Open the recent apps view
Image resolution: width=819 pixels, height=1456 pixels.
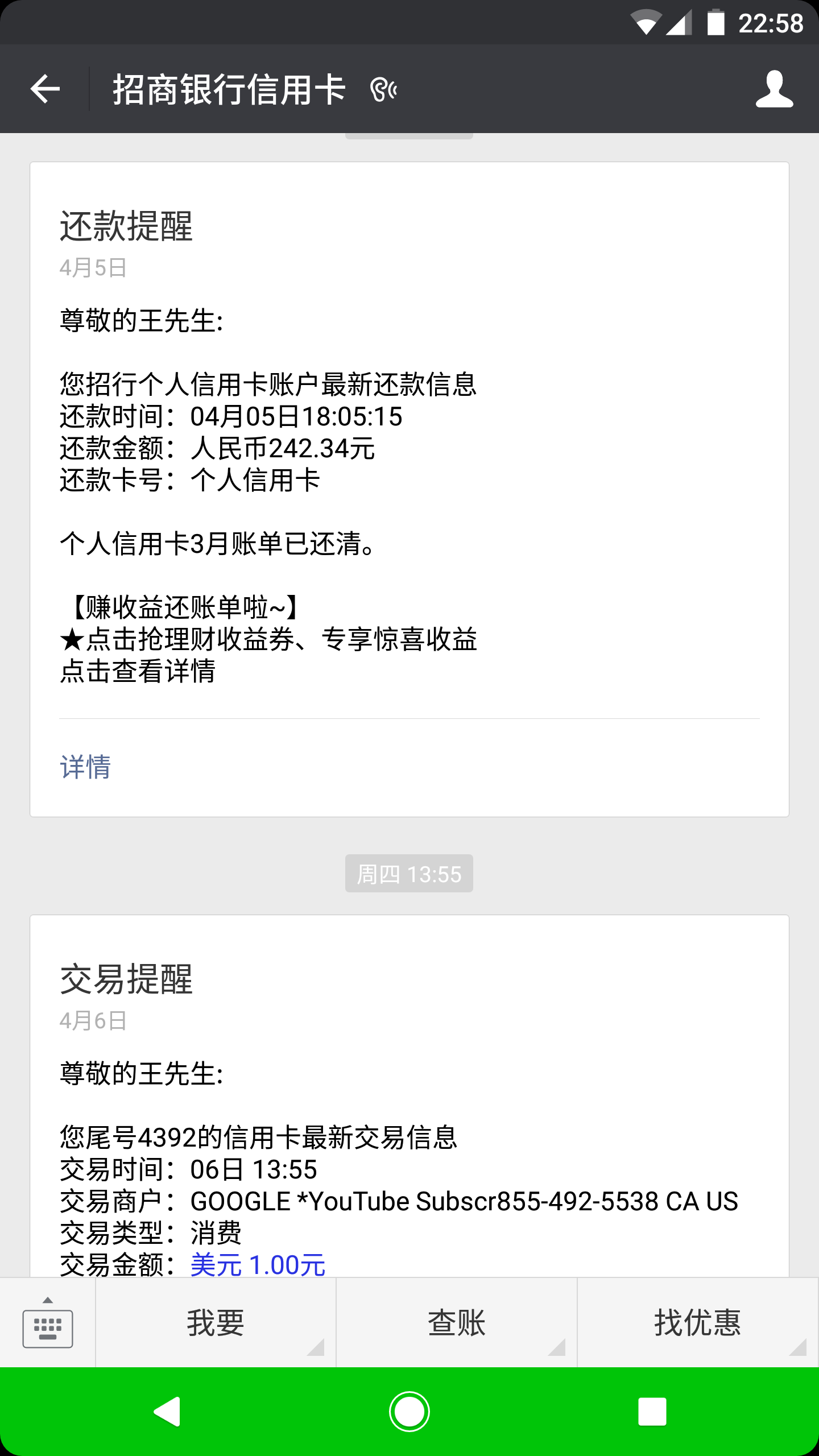[652, 1412]
